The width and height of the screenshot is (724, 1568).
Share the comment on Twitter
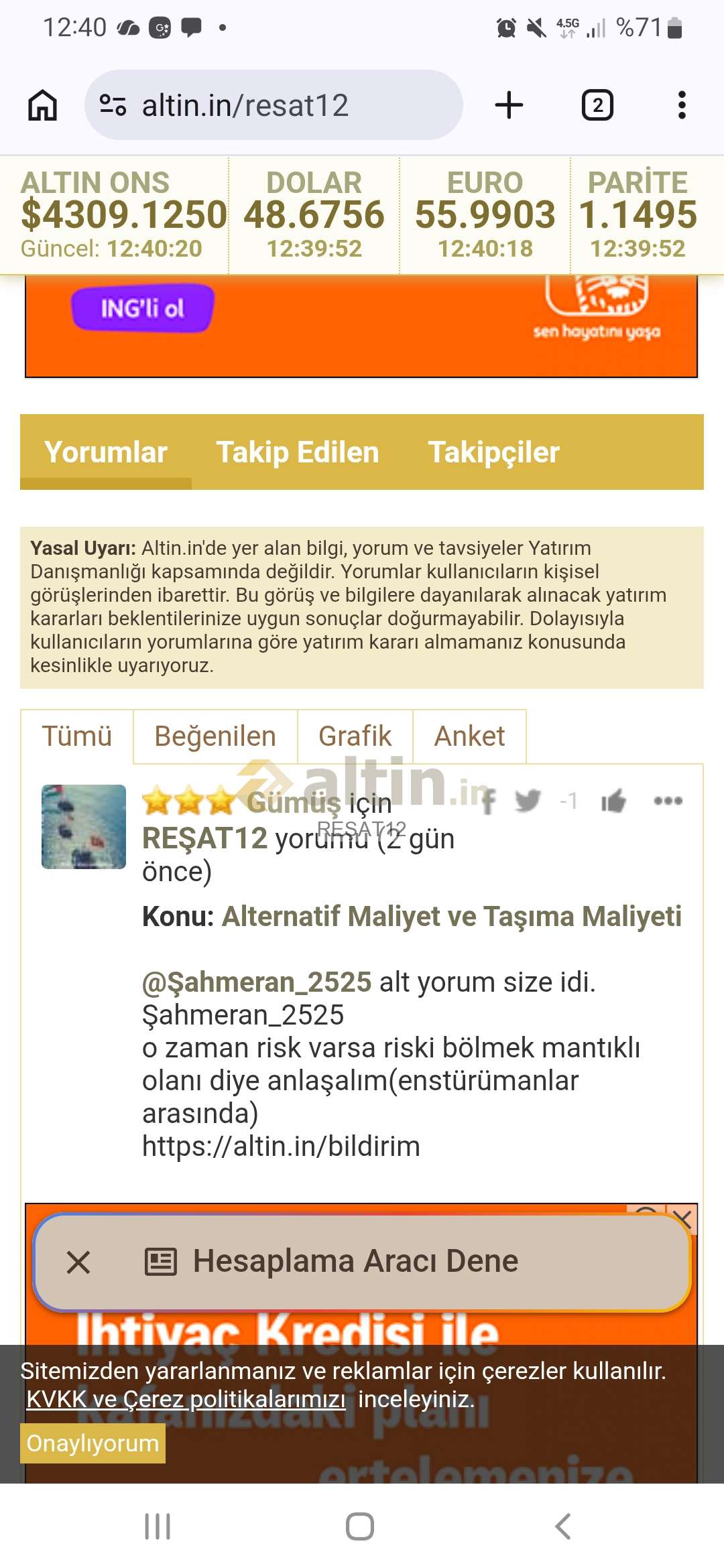[x=528, y=801]
